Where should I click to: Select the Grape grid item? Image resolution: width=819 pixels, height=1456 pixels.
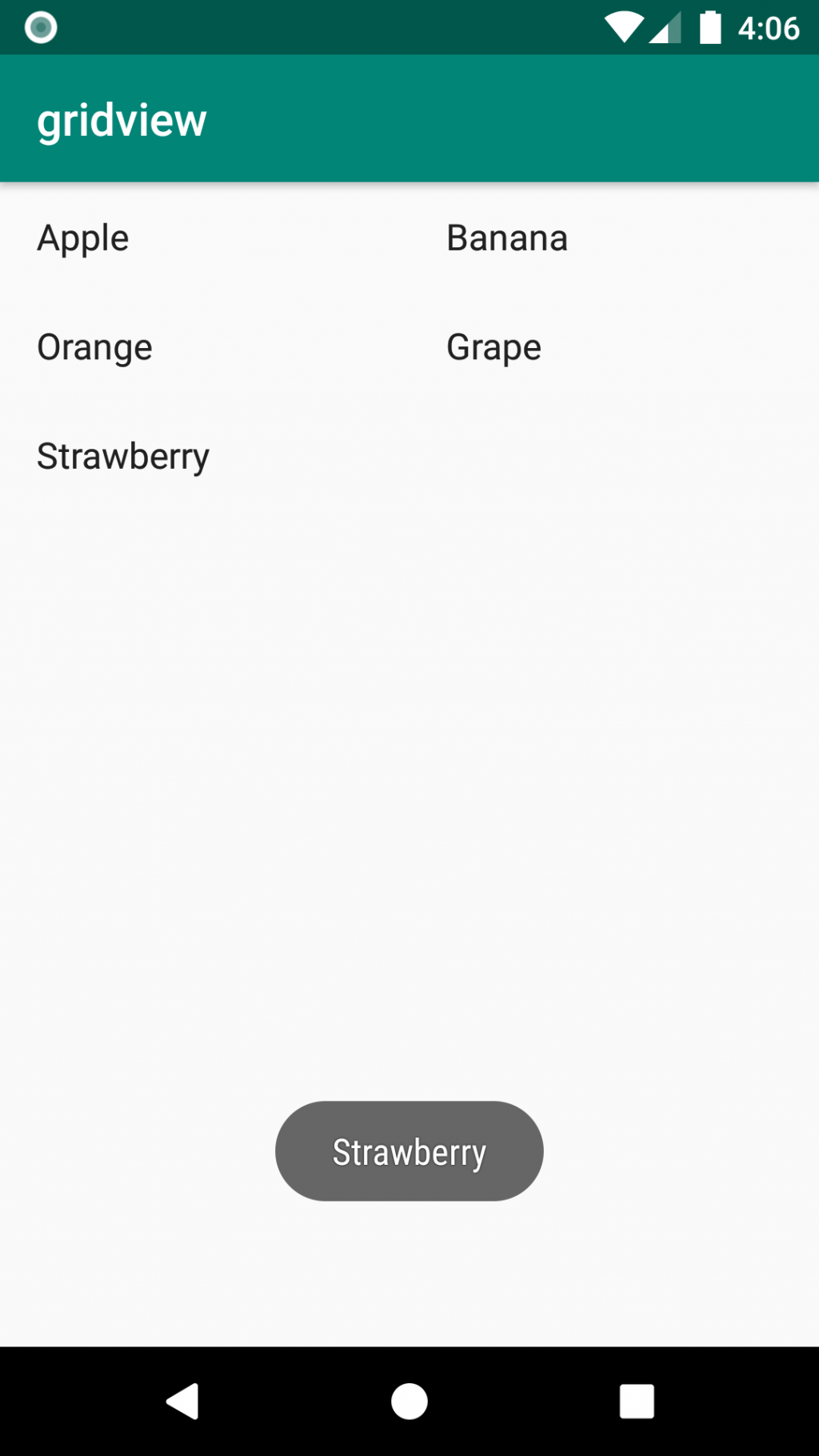(x=493, y=347)
